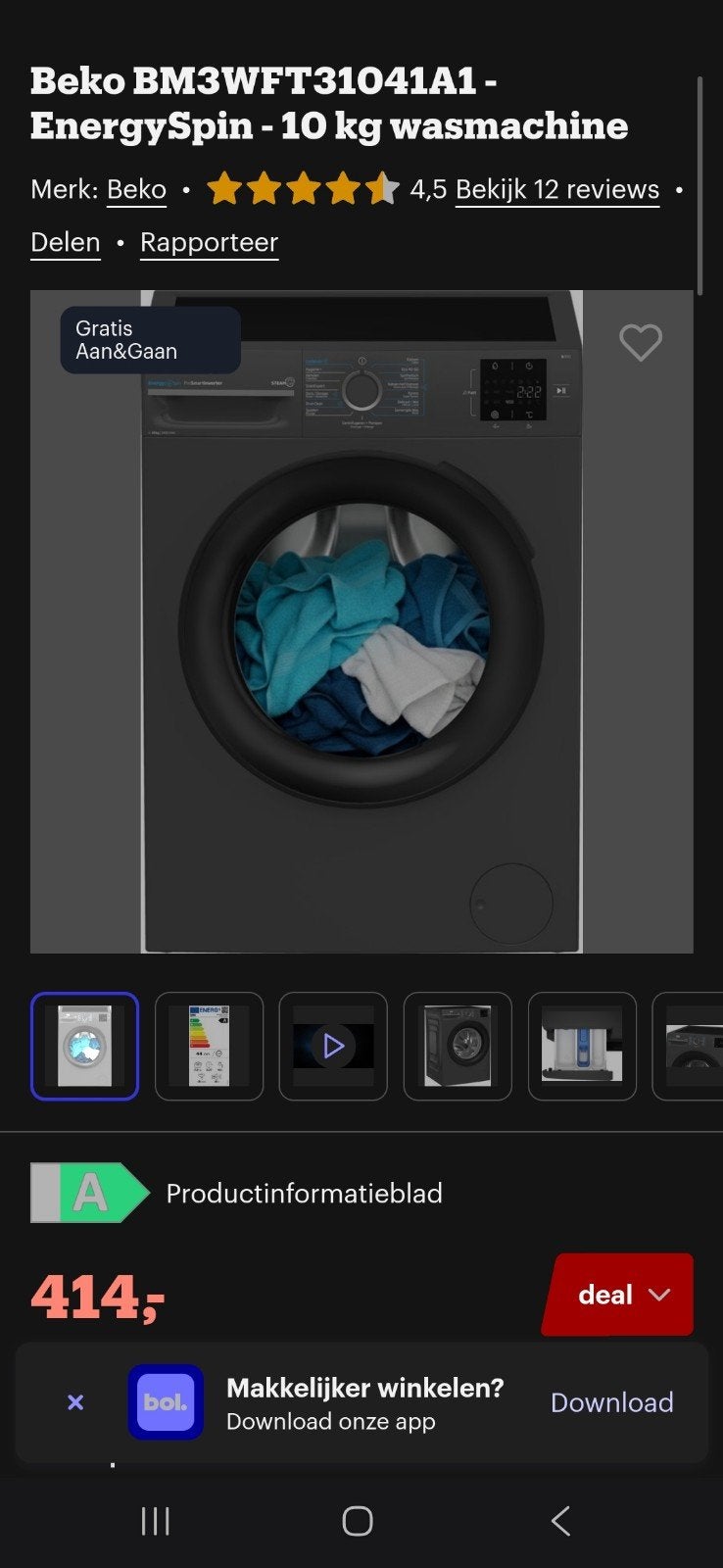Dismiss the app download banner

pos(75,1402)
